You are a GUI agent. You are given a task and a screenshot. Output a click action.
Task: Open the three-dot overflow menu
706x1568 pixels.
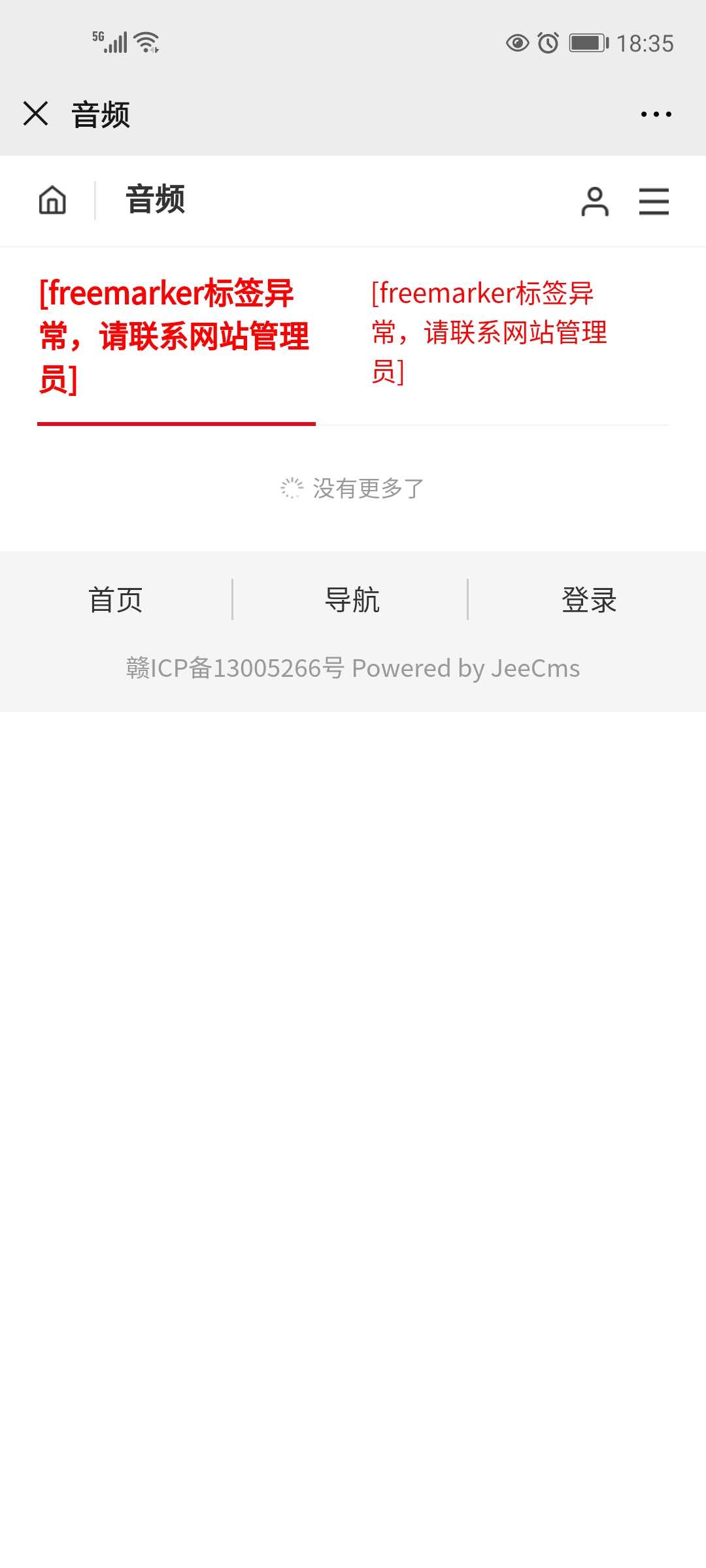coord(656,114)
